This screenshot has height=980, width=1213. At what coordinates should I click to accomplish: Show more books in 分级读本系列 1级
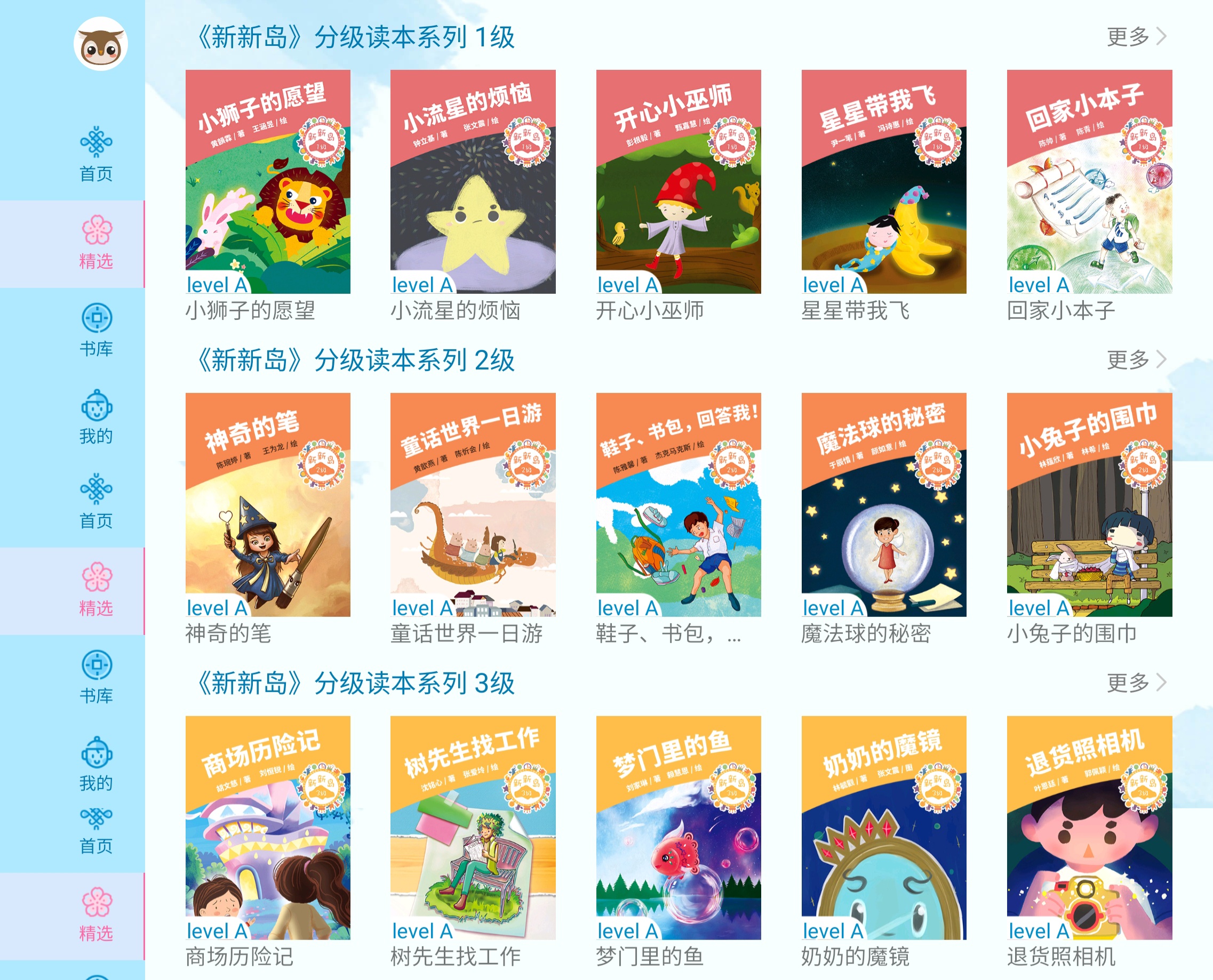[1135, 37]
